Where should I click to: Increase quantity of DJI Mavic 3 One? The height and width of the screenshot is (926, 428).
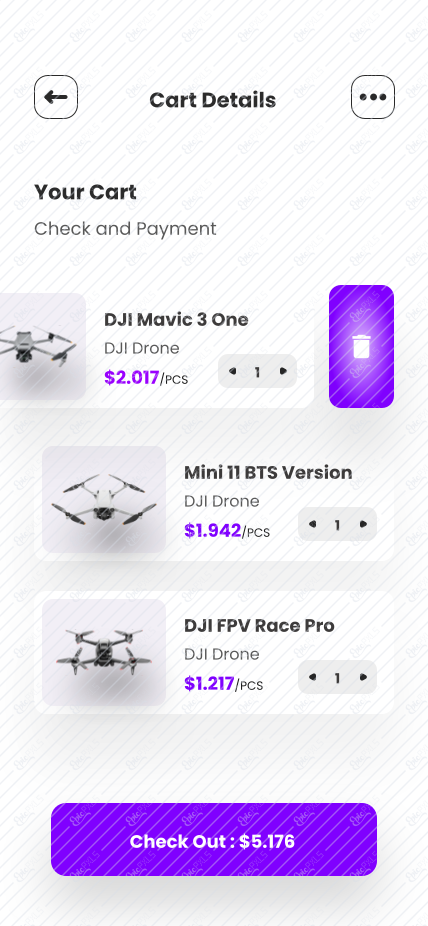pyautogui.click(x=283, y=371)
